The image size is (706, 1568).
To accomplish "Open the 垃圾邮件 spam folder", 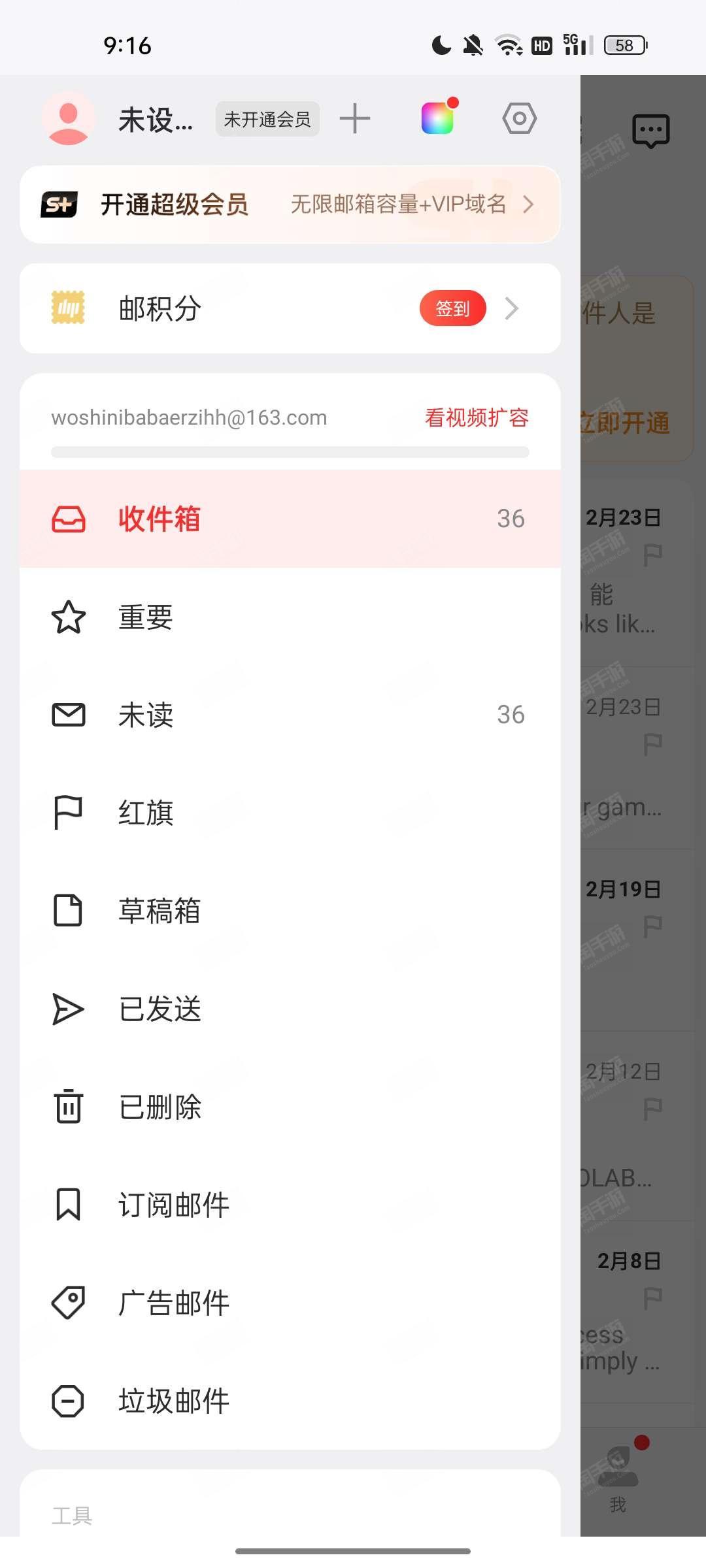I will point(290,1401).
